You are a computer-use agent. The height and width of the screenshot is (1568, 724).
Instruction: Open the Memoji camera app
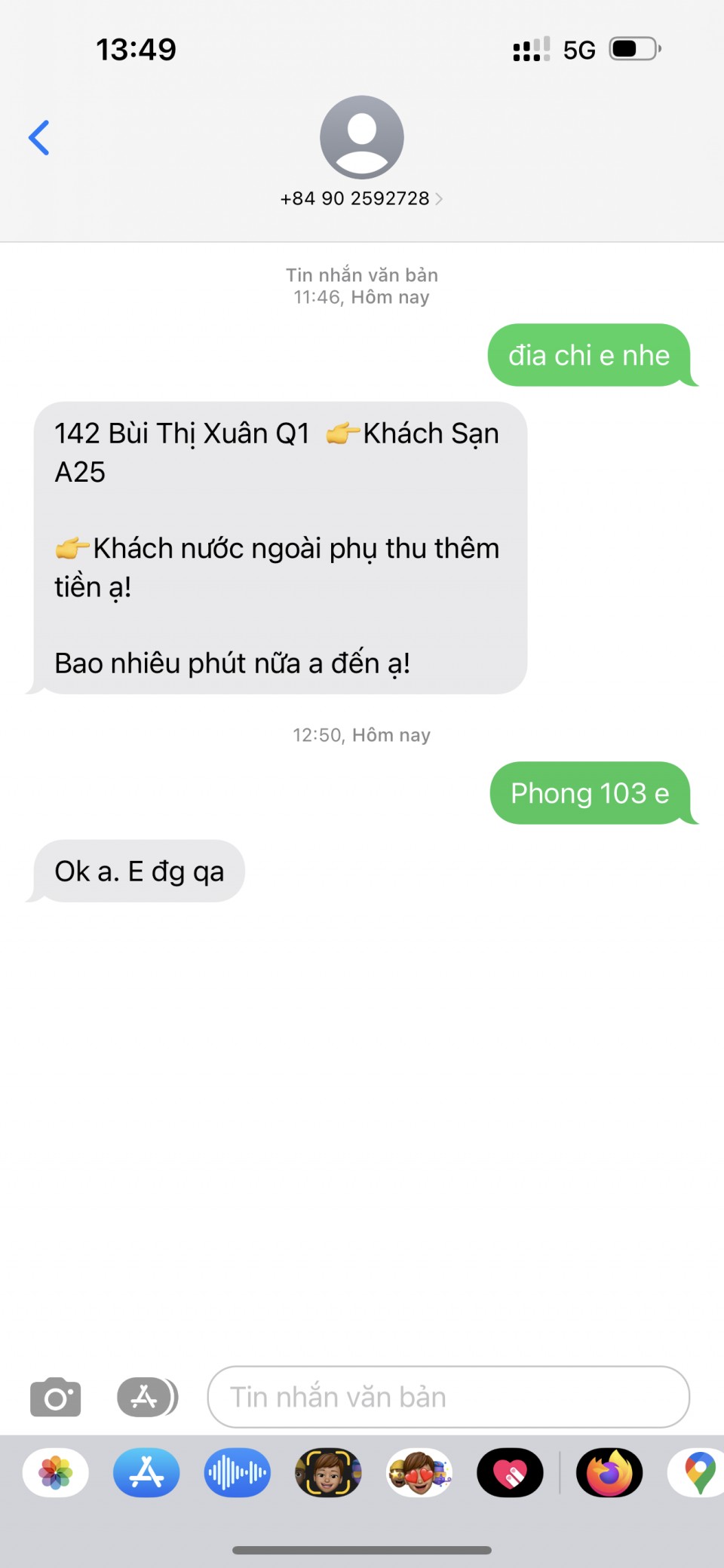(328, 1472)
